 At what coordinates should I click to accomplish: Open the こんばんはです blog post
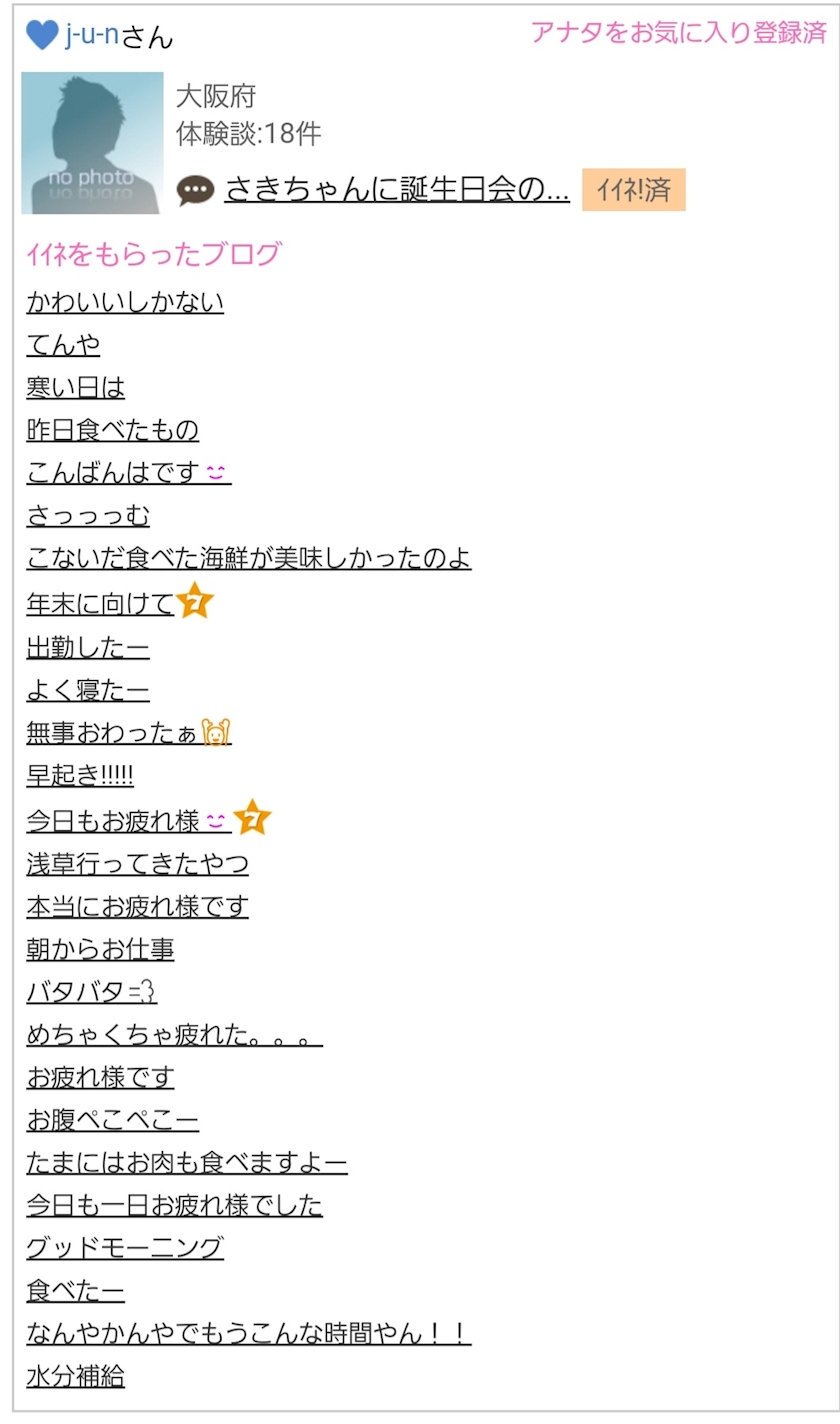[x=129, y=474]
